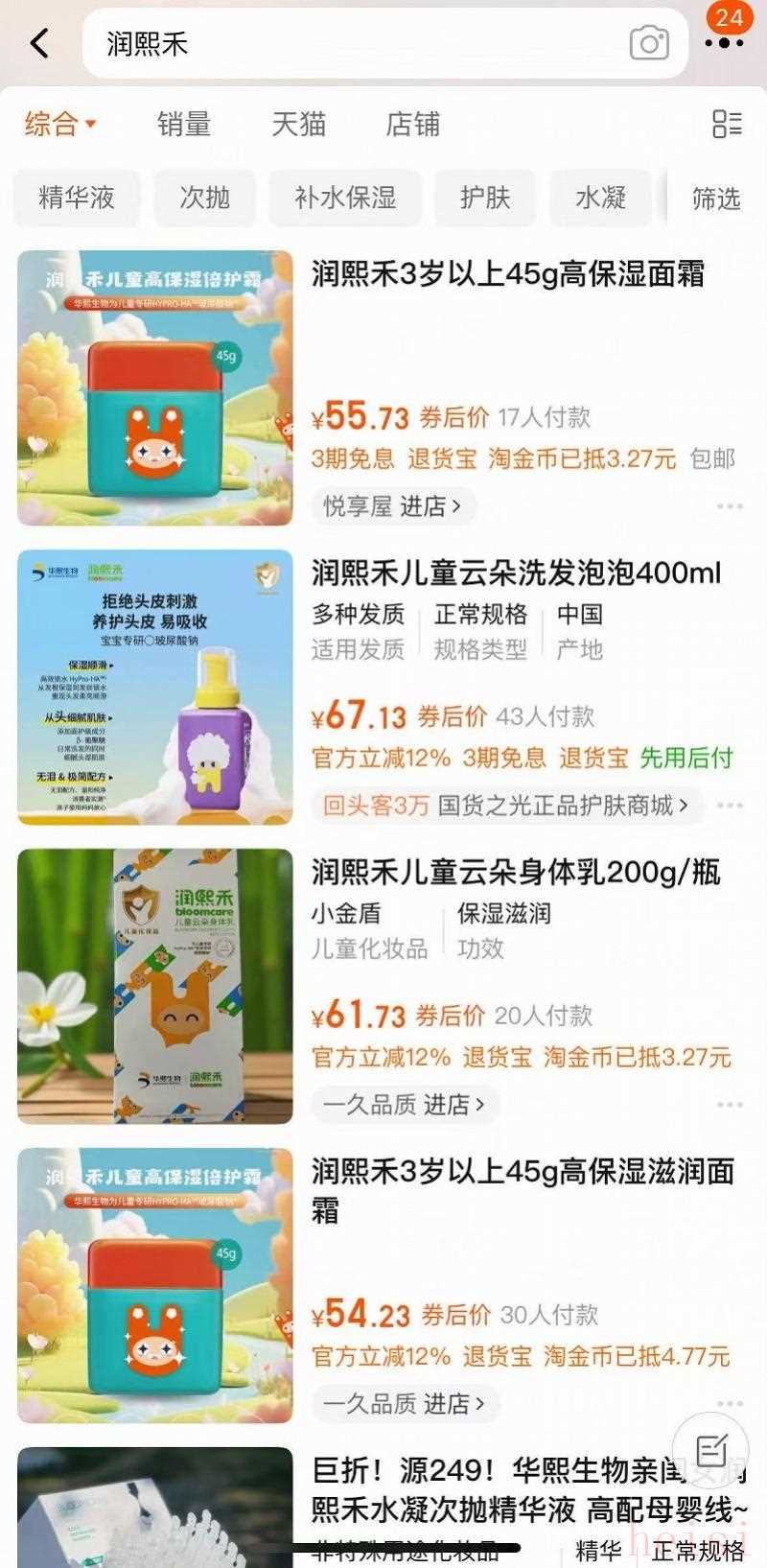Enter the 悦享屋 store
The height and width of the screenshot is (1568, 767).
392,505
